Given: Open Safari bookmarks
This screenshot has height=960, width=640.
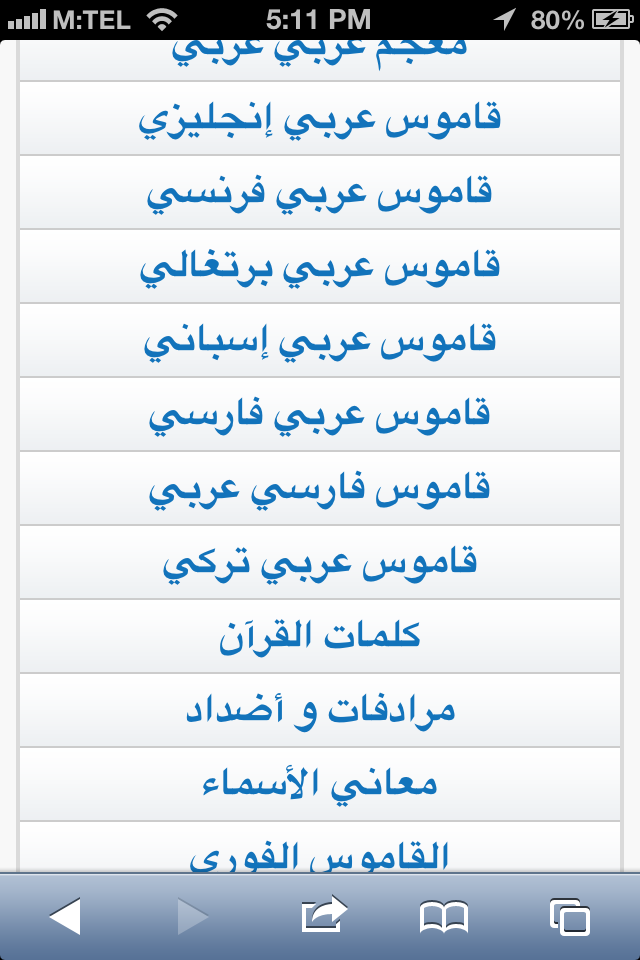Looking at the screenshot, I should [444, 917].
